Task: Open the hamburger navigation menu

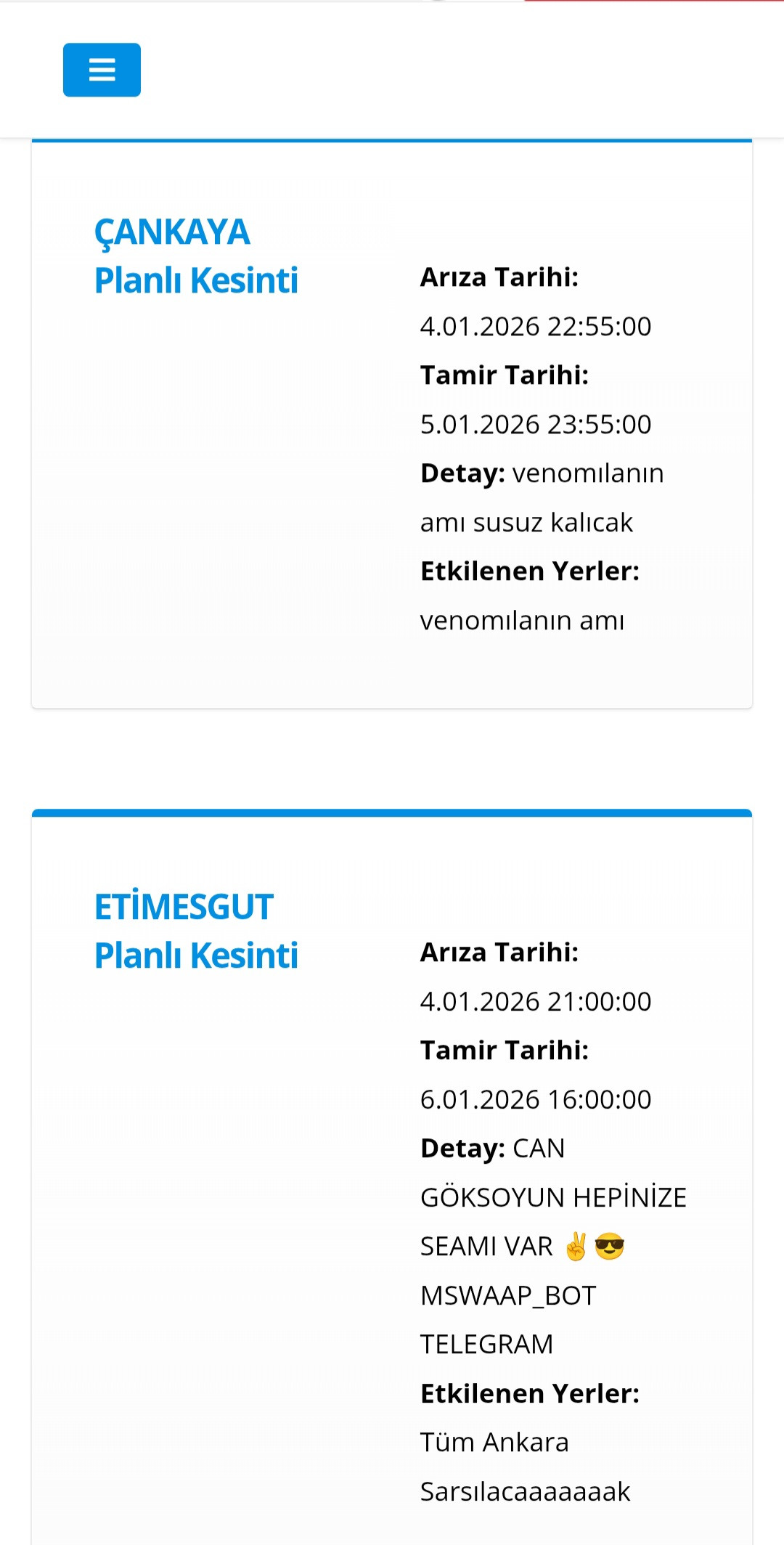Action: 102,70
